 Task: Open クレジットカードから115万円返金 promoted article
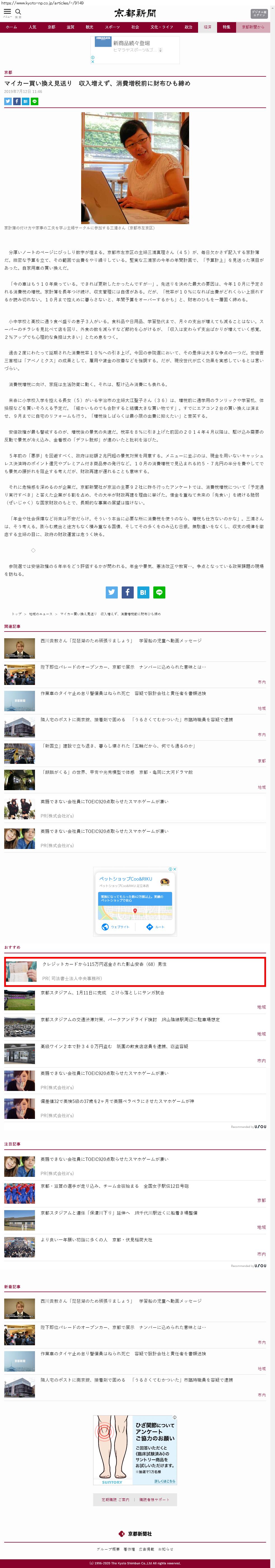click(104, 964)
